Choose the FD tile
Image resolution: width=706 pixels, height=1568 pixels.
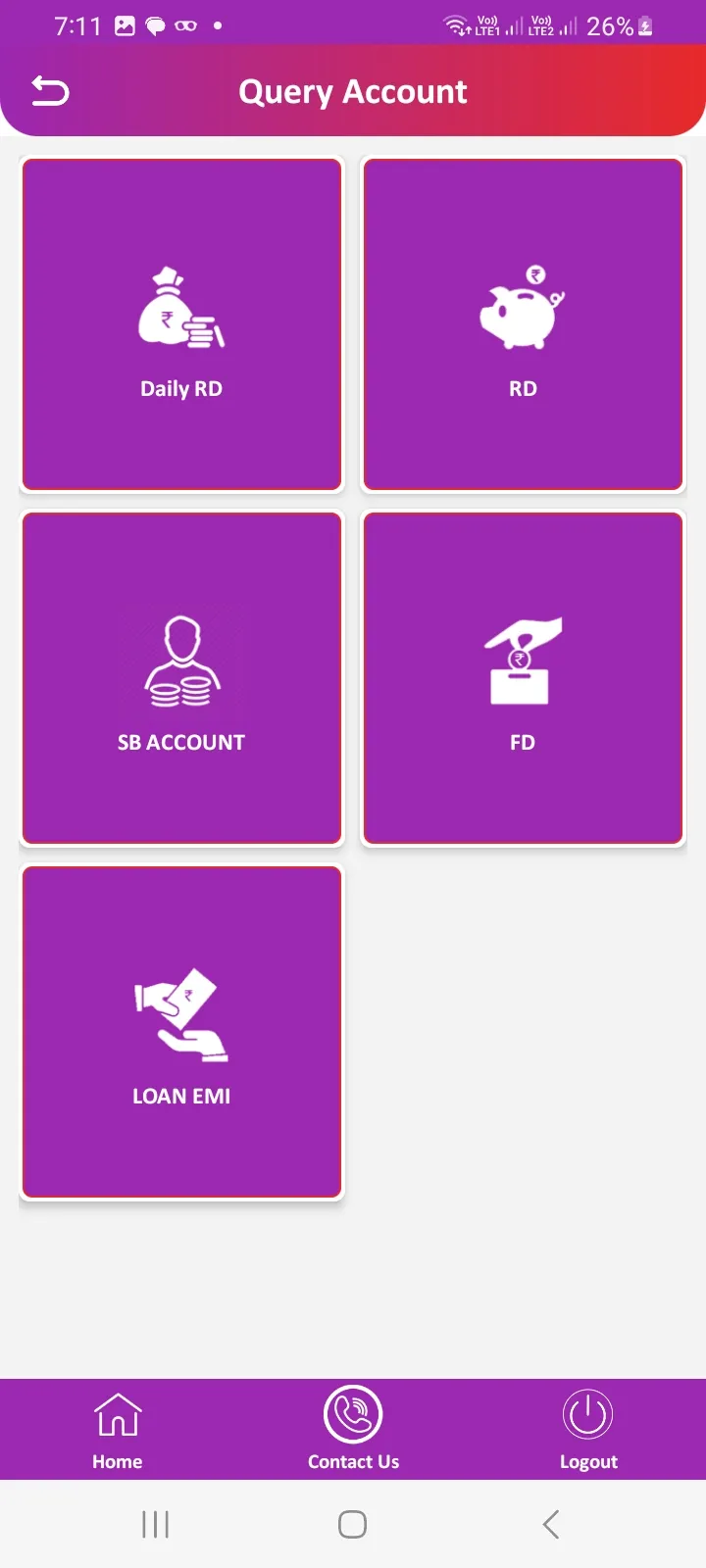tap(523, 678)
